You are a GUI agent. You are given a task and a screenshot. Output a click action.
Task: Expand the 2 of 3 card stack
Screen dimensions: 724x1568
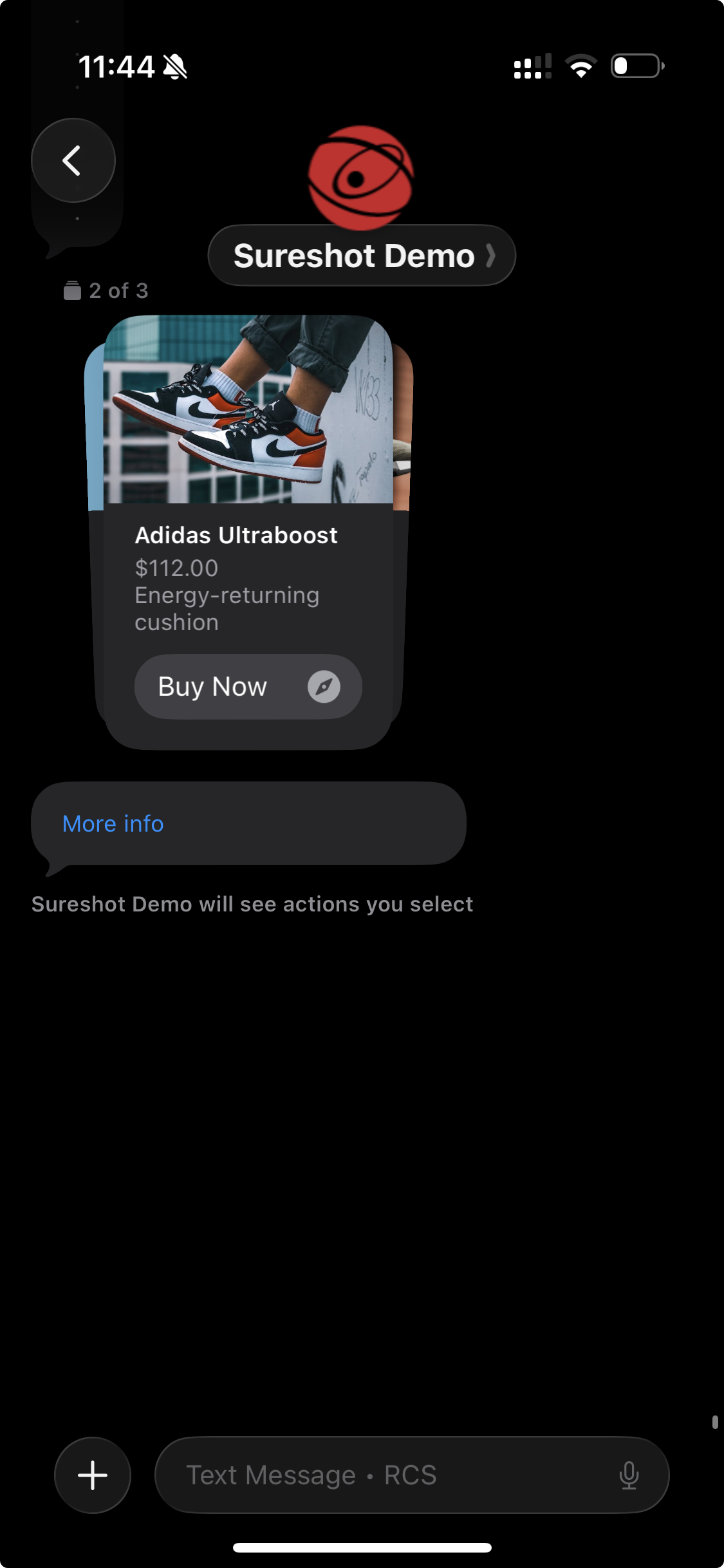pos(118,290)
